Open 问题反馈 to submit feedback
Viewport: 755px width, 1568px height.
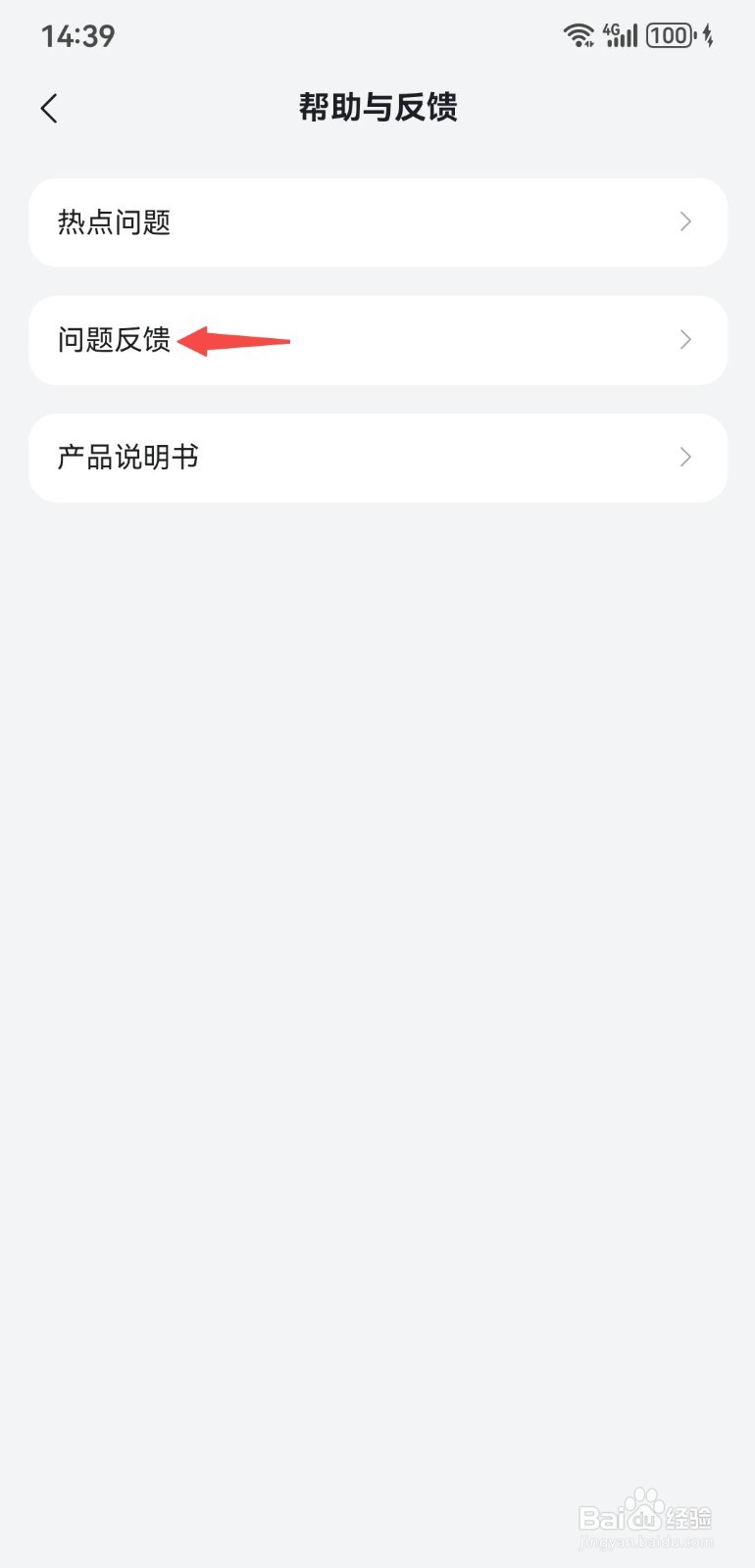[377, 340]
